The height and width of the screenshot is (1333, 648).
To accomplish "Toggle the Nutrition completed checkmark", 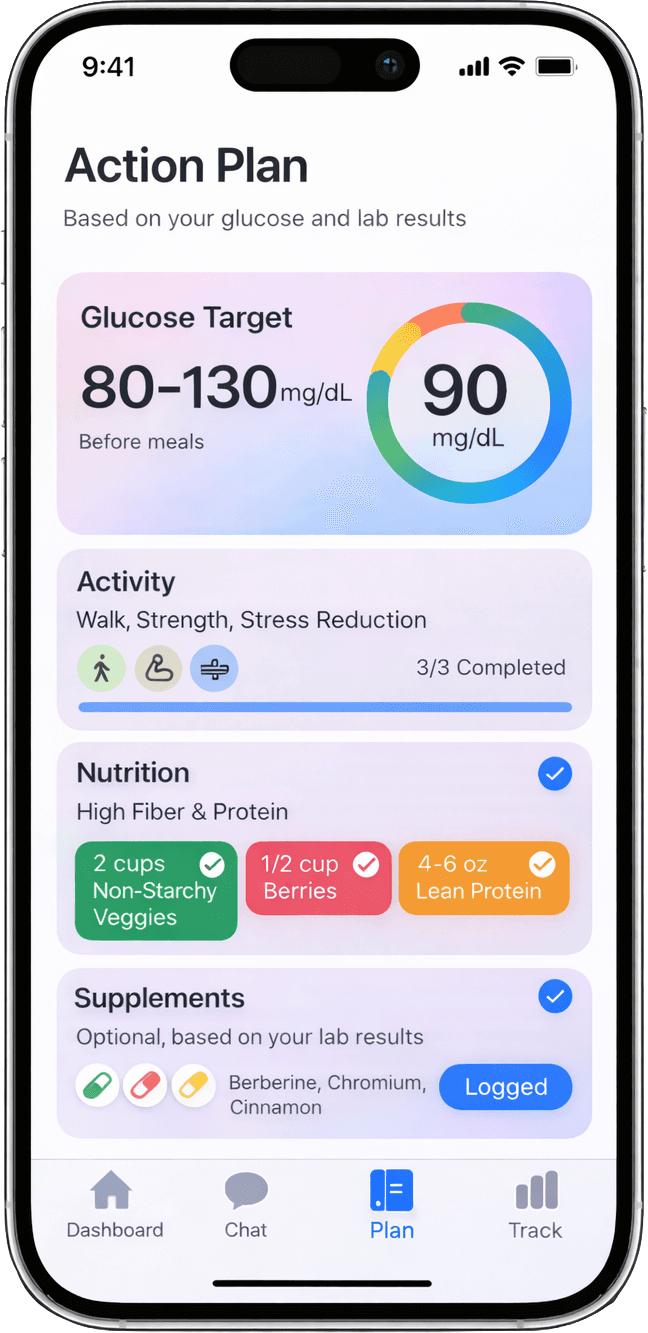I will 555,774.
